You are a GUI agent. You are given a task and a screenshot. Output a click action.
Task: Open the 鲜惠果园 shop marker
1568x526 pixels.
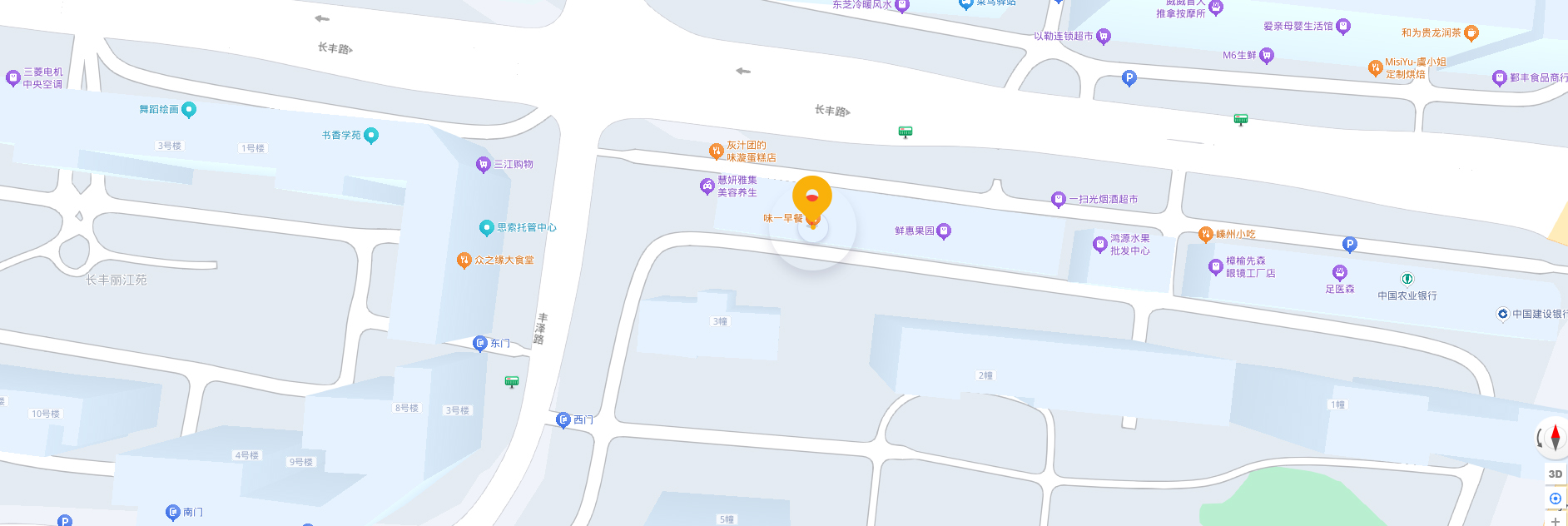(x=944, y=231)
